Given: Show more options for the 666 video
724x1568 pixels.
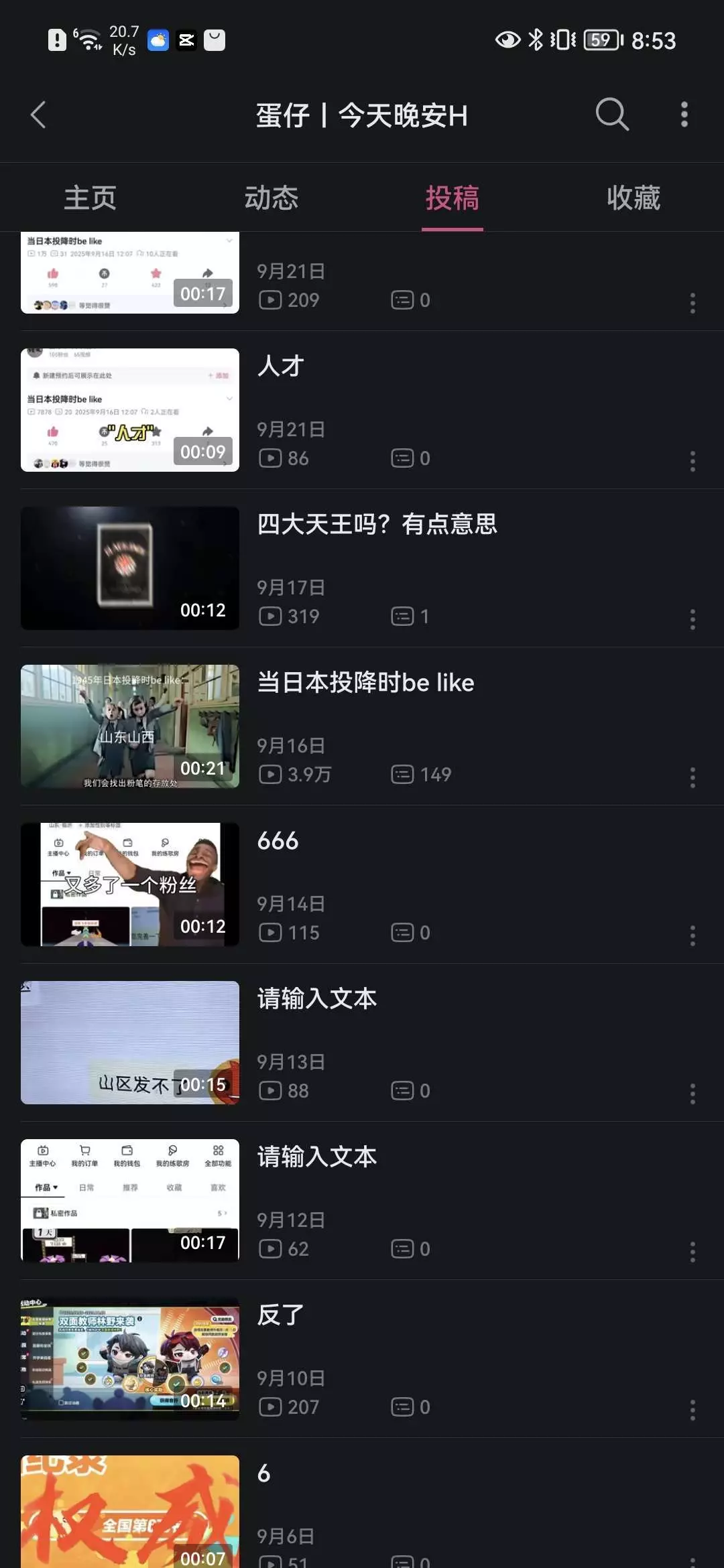Looking at the screenshot, I should (692, 935).
